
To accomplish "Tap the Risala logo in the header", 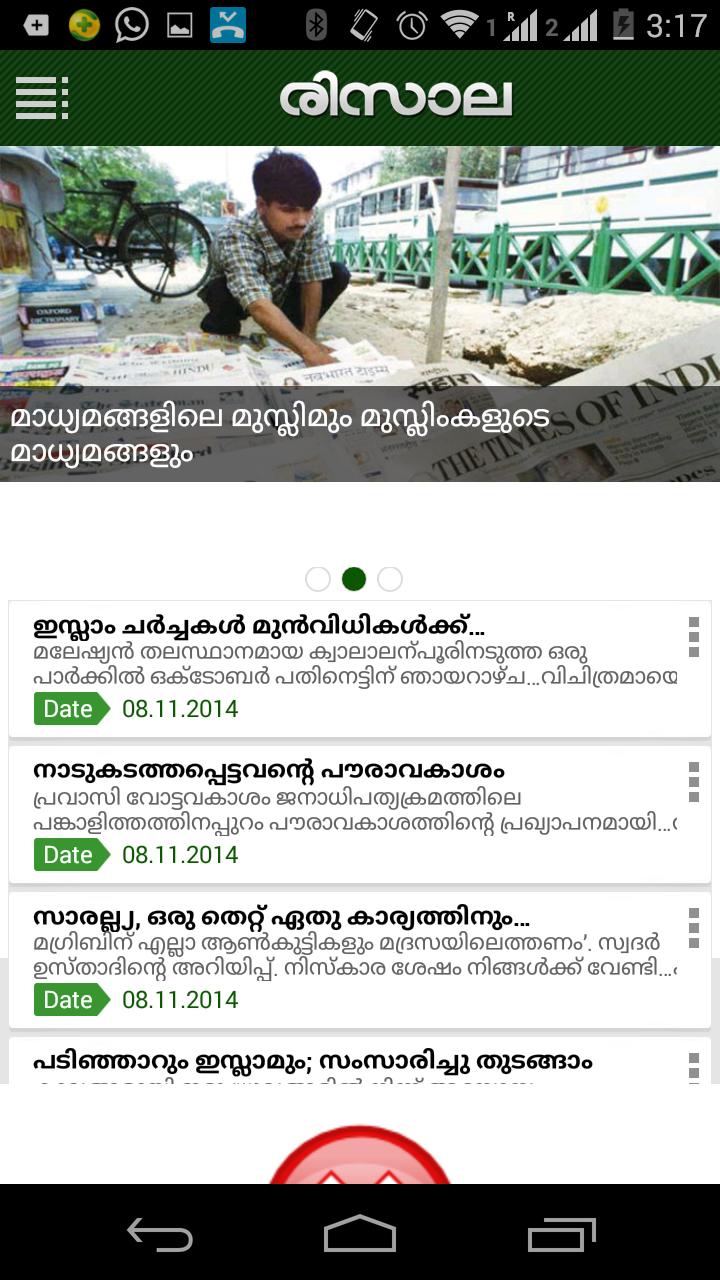I will coord(397,97).
